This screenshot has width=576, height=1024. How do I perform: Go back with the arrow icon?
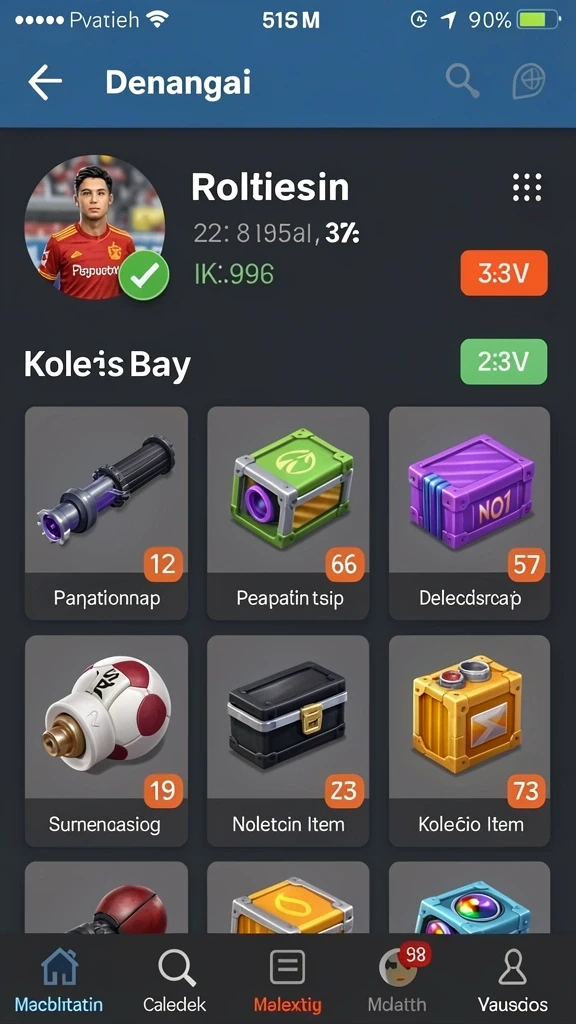(45, 82)
